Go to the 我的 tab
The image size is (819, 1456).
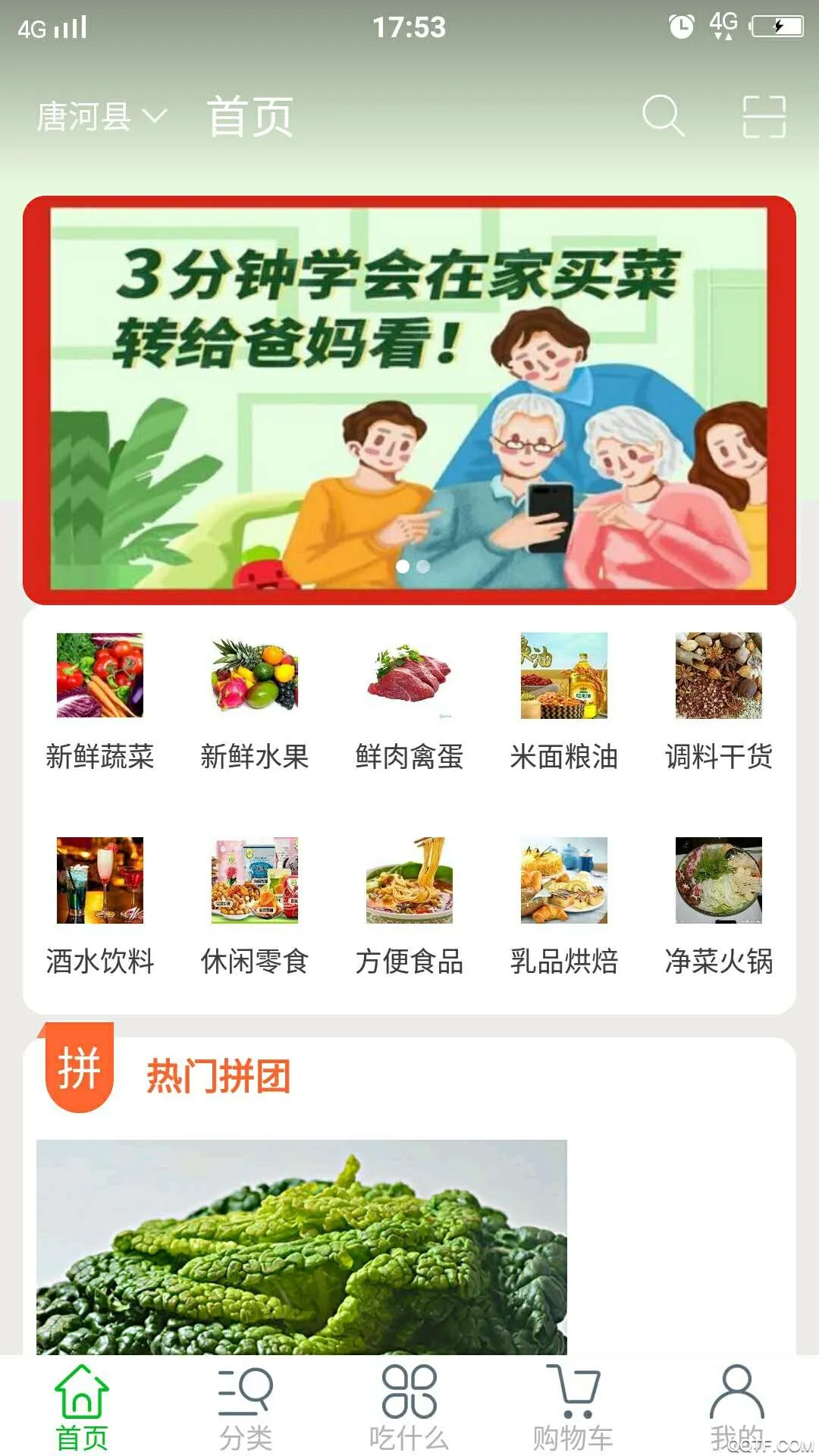(x=736, y=1407)
